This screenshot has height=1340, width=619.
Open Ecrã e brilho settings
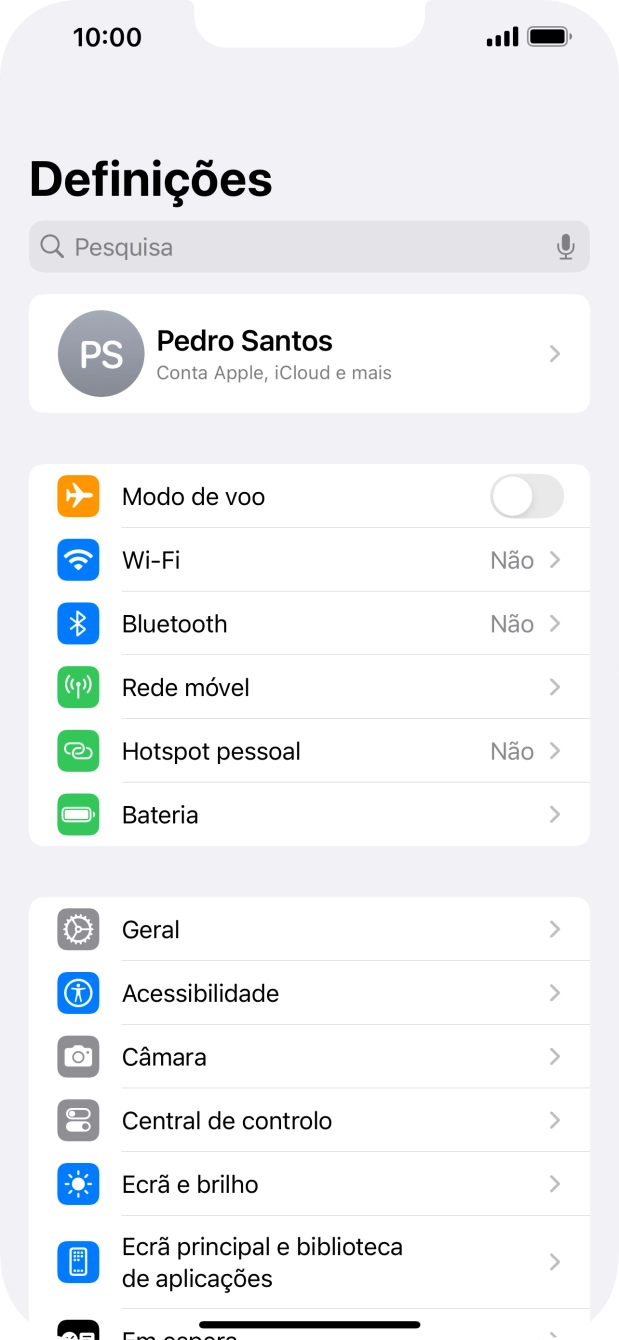pyautogui.click(x=309, y=1185)
